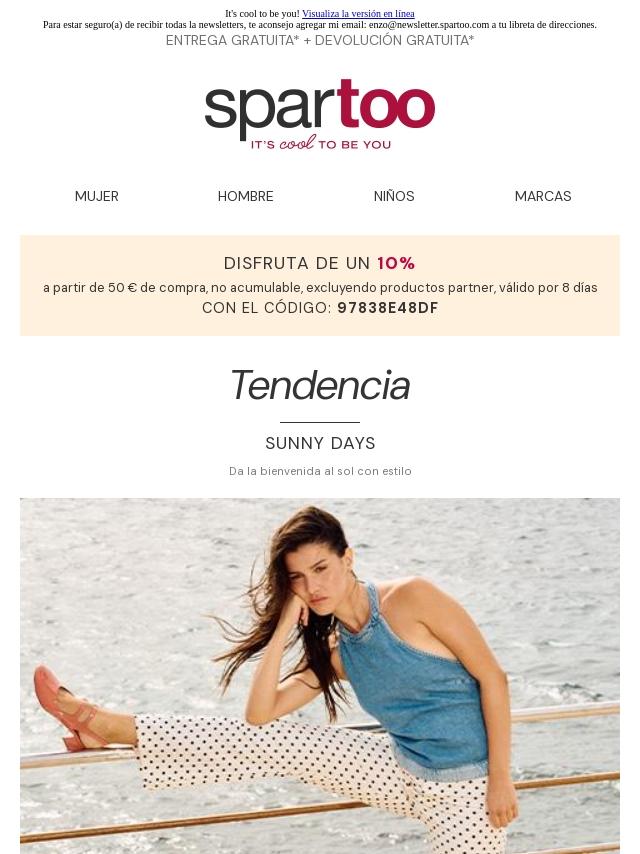Tap the 10% discount code banner
Image resolution: width=640 pixels, height=854 pixels.
click(x=320, y=285)
